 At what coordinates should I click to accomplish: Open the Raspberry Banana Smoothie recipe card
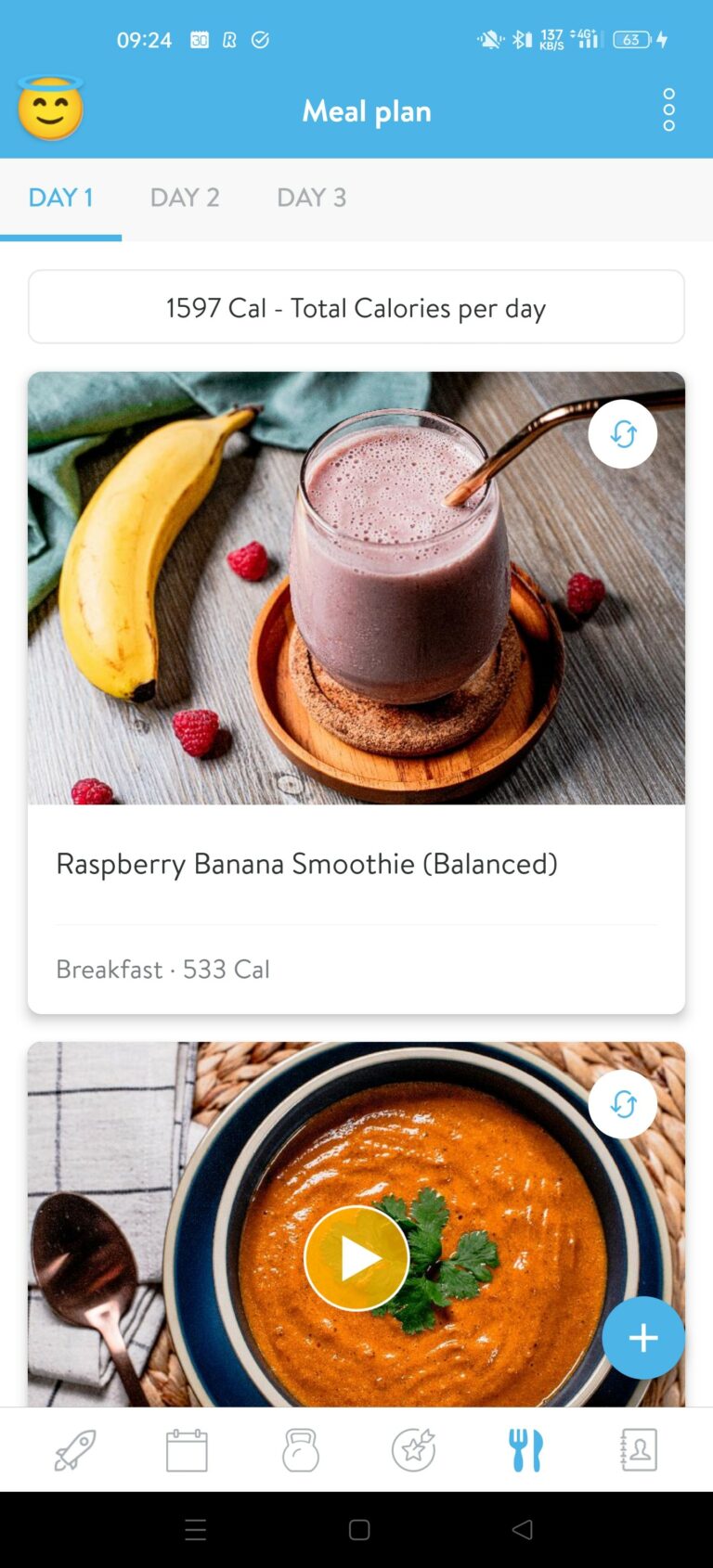[x=356, y=692]
